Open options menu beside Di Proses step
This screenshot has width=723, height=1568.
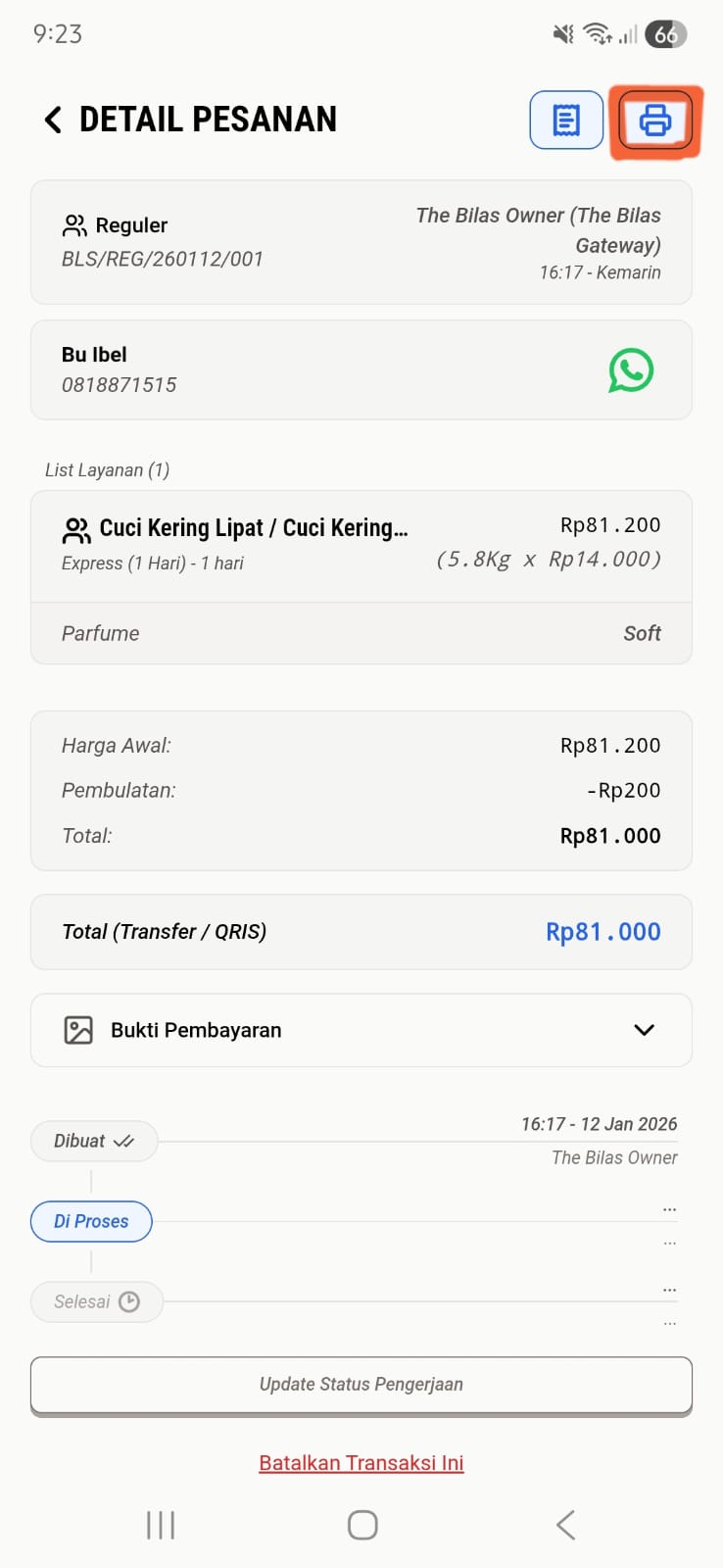(x=670, y=1208)
